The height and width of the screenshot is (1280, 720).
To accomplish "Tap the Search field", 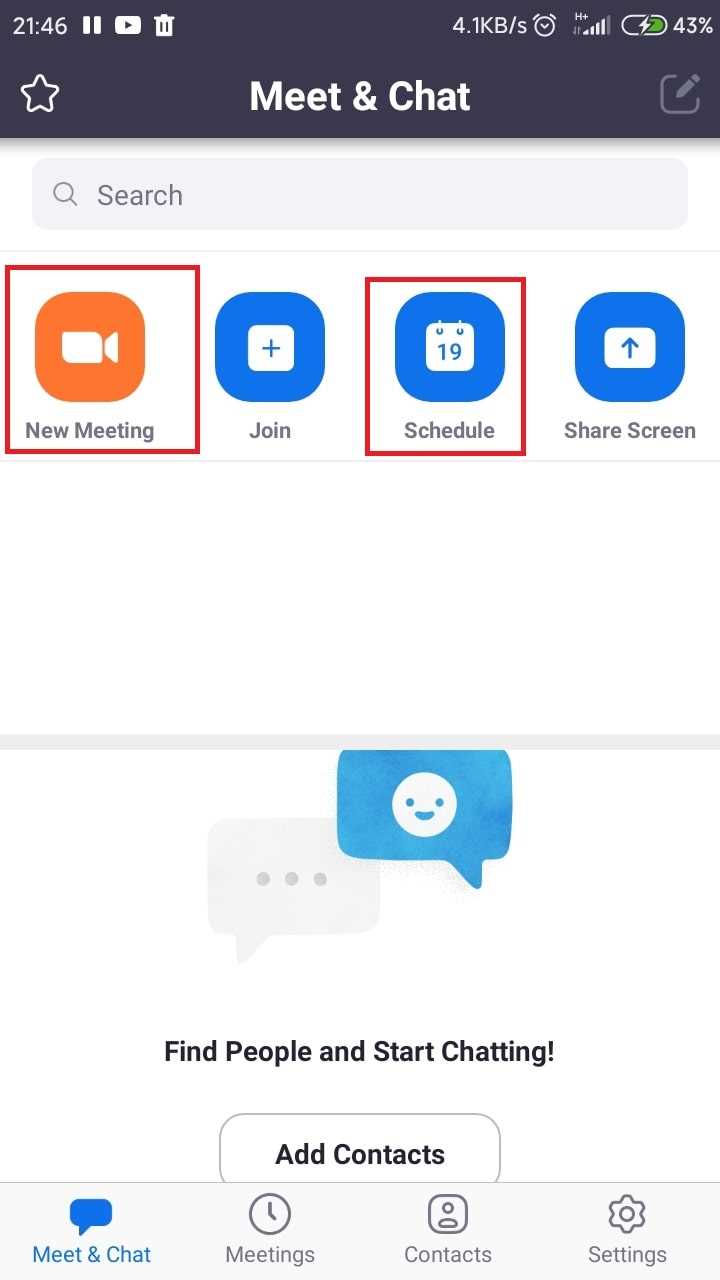I will coord(360,195).
